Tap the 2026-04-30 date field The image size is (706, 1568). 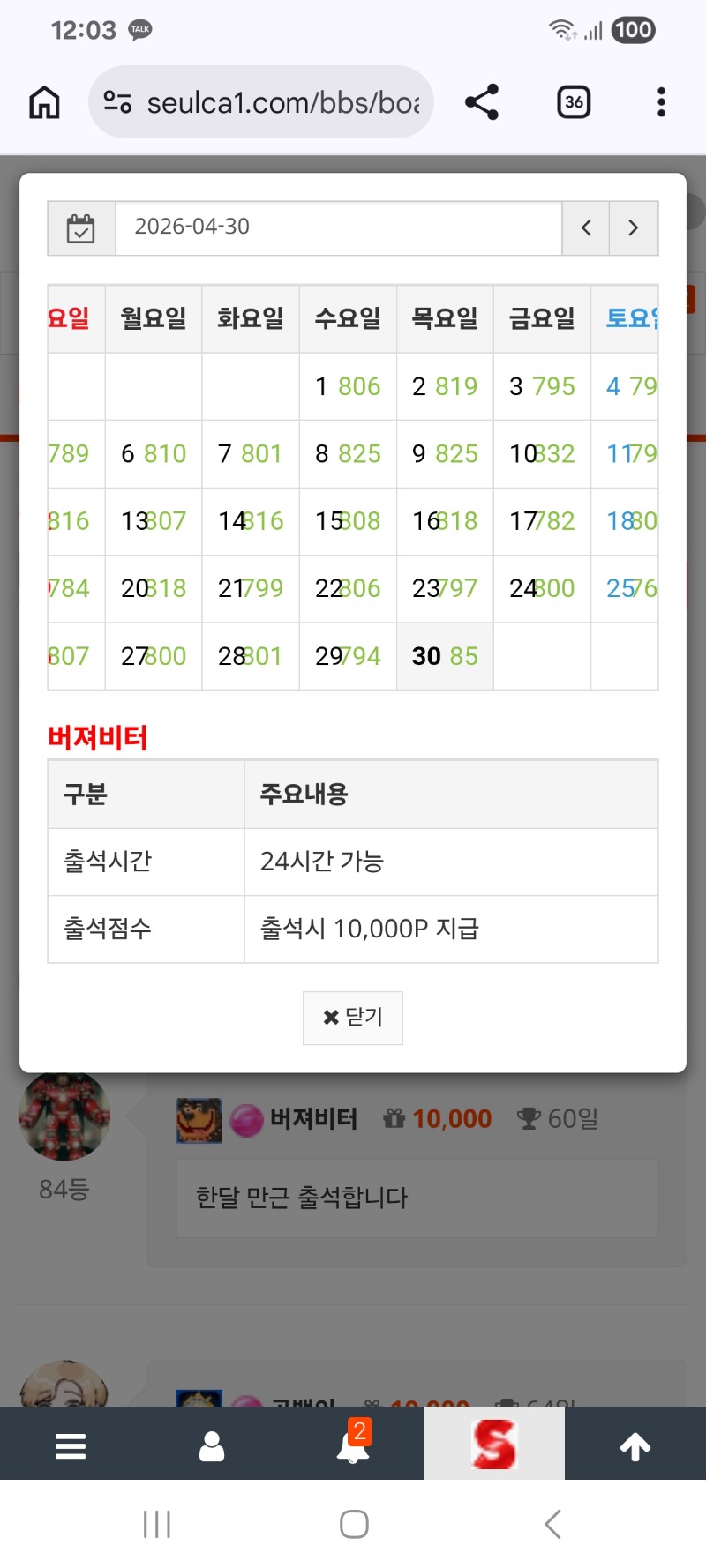click(338, 228)
